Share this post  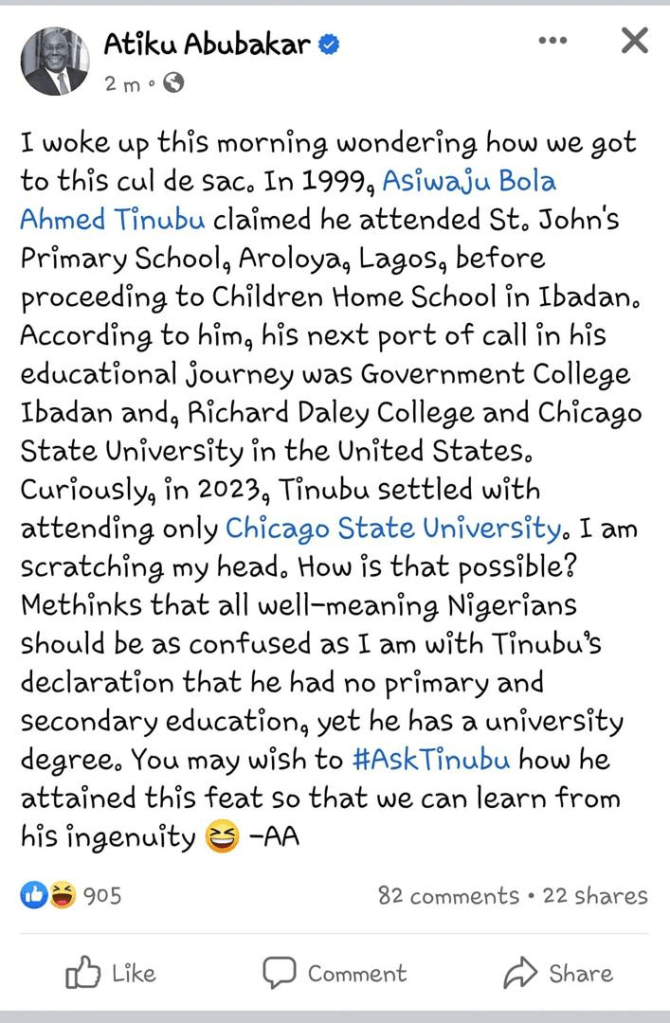[x=558, y=973]
